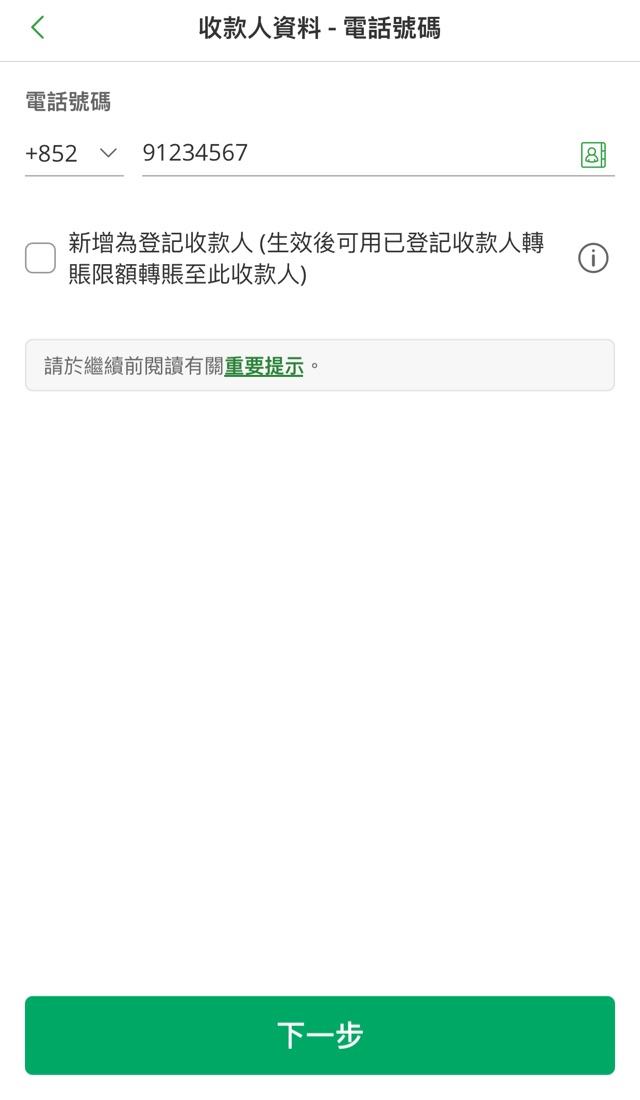Open the +852 country code dropdown
The height and width of the screenshot is (1100, 640).
click(x=73, y=154)
